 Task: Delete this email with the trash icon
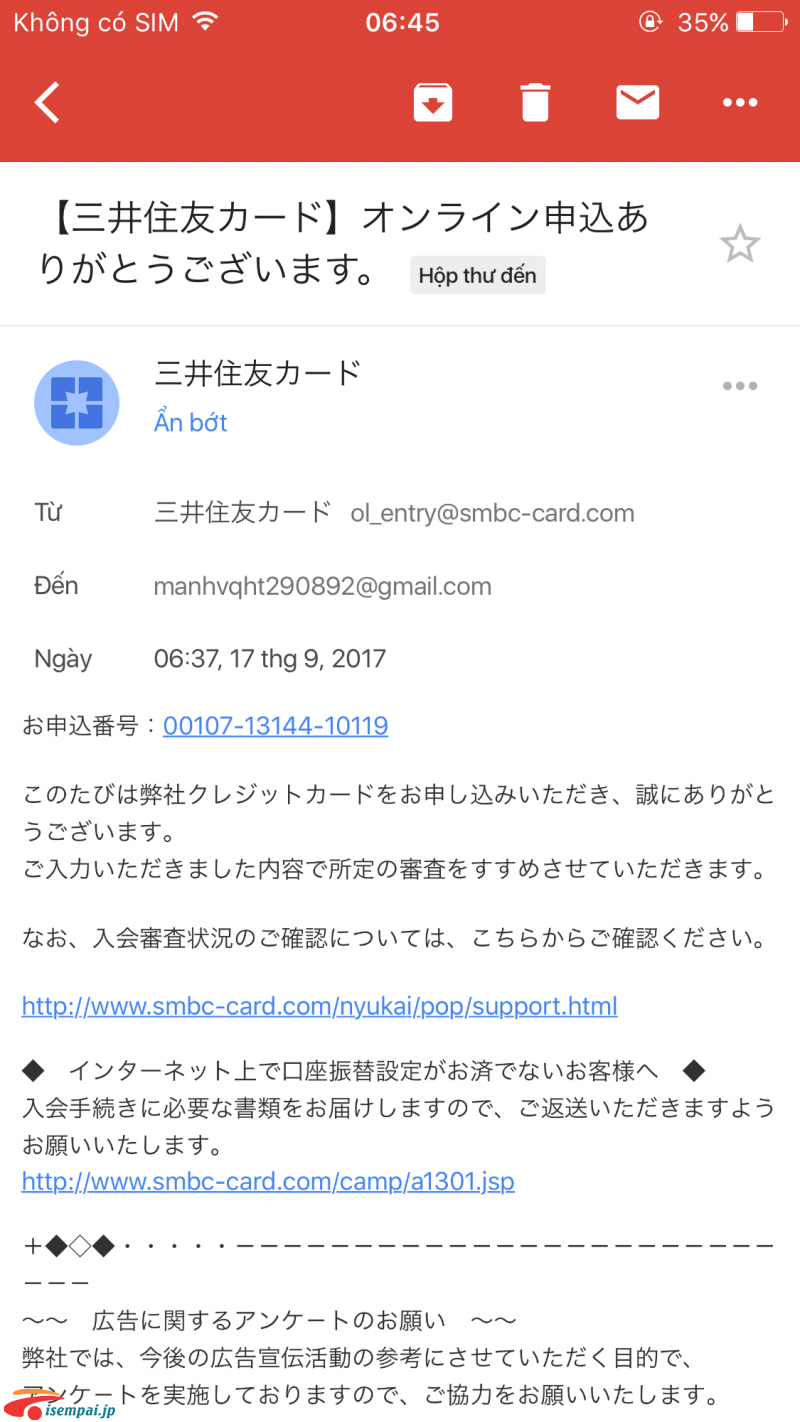pos(535,102)
